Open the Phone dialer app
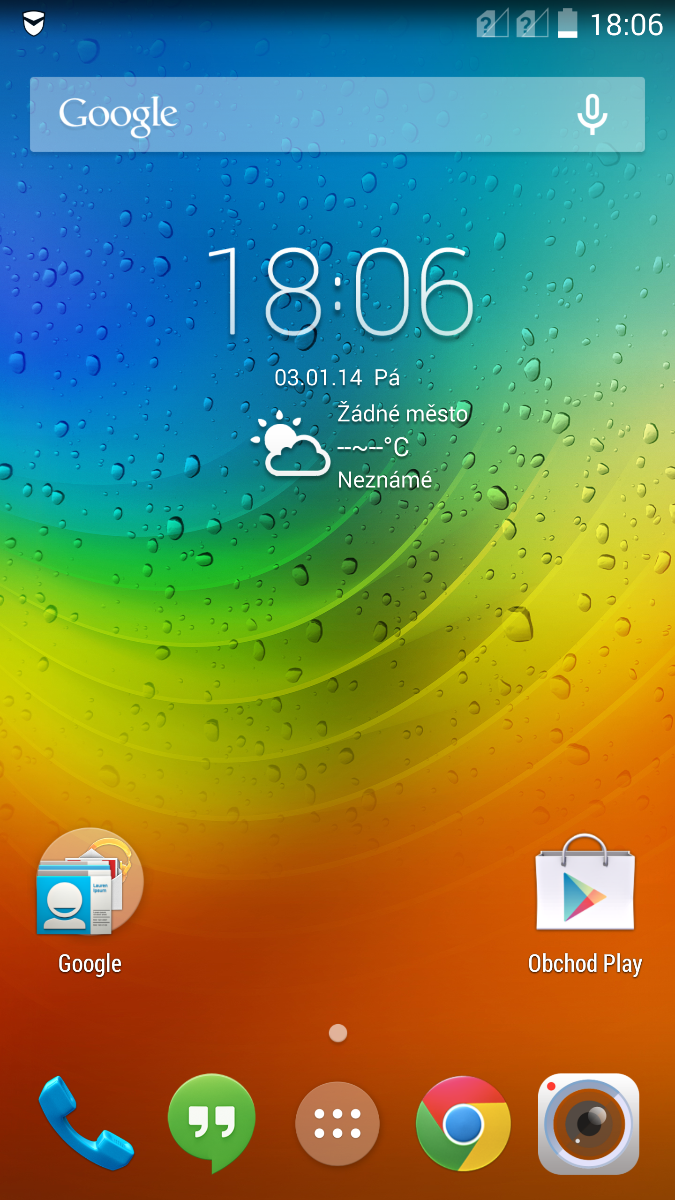Screen dimensions: 675x1200 [85, 1124]
